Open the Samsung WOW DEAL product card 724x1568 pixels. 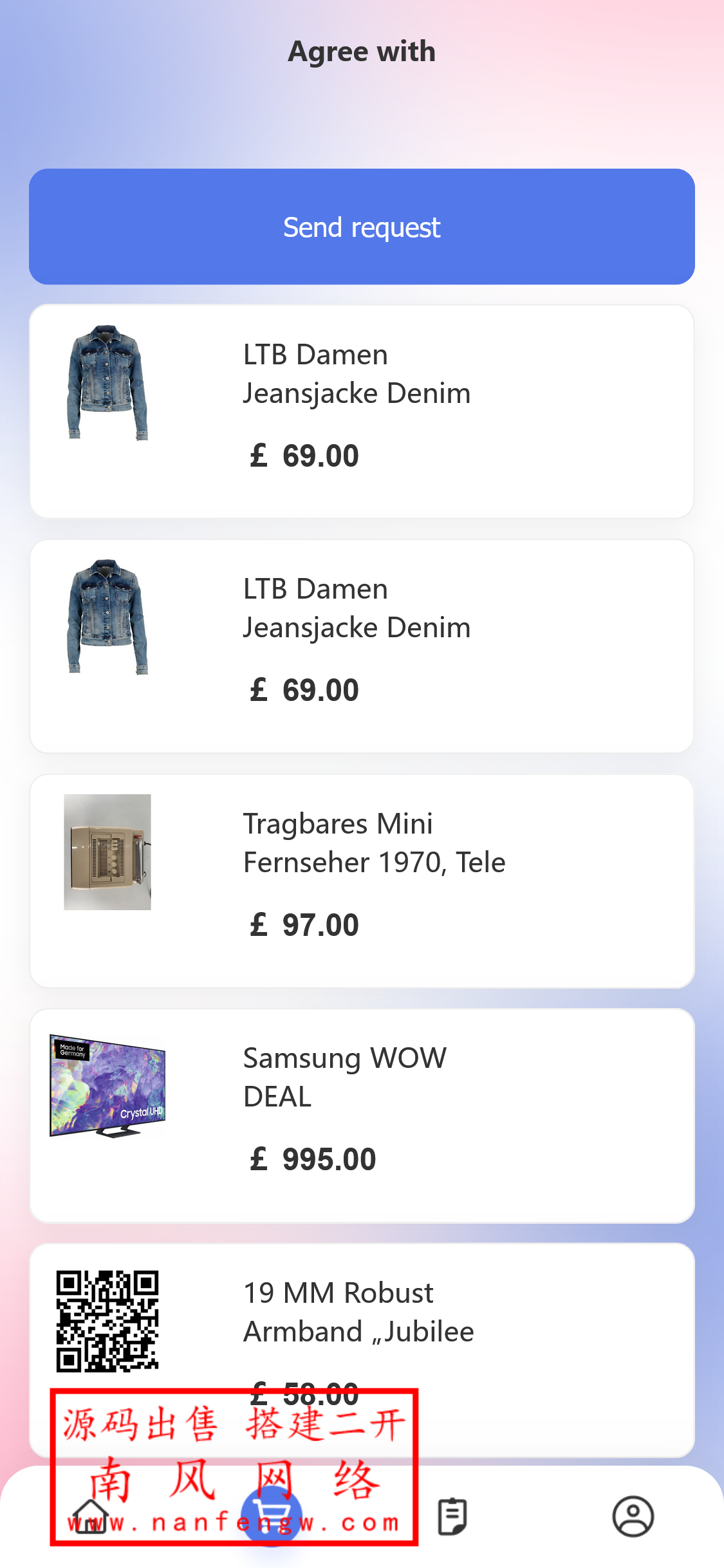(x=362, y=1115)
